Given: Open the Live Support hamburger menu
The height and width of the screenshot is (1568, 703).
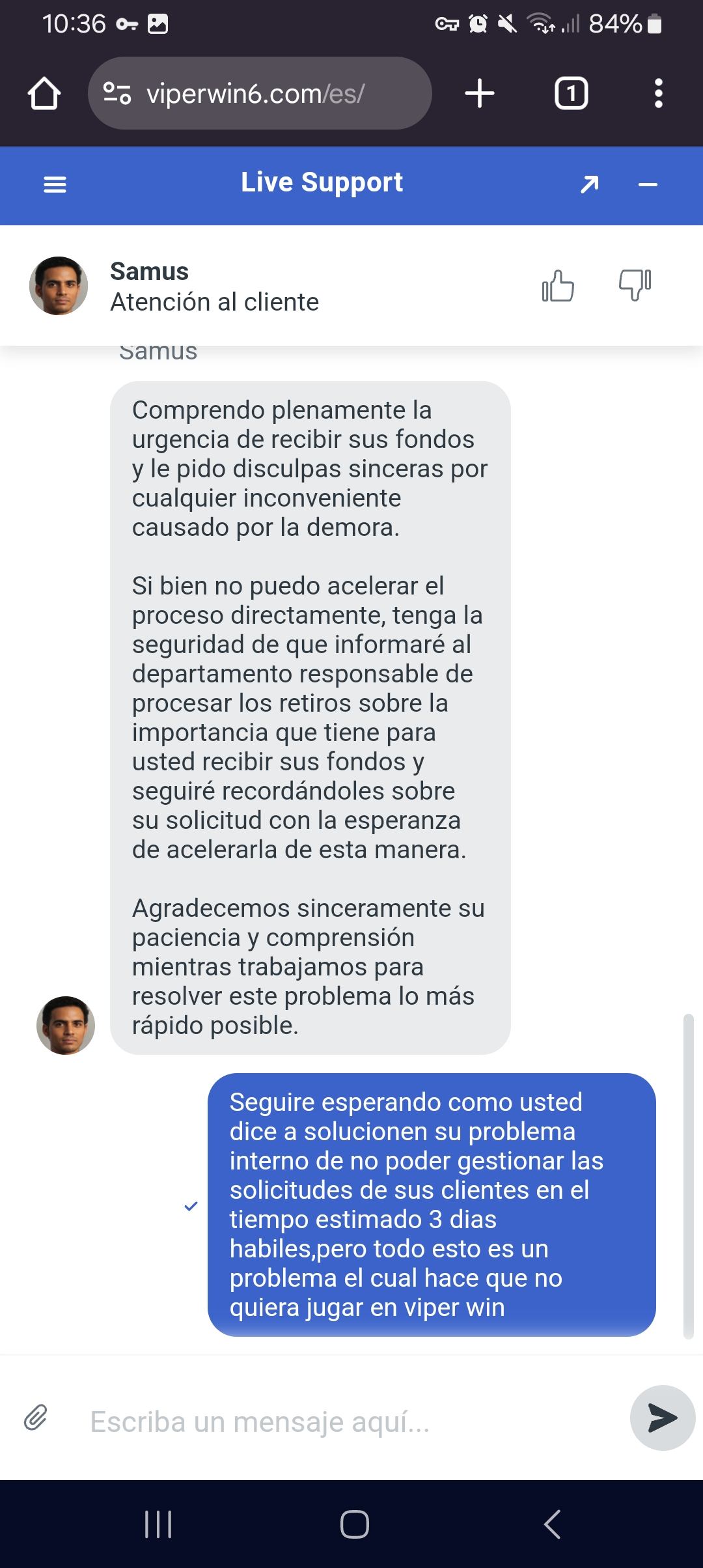Looking at the screenshot, I should pyautogui.click(x=55, y=185).
